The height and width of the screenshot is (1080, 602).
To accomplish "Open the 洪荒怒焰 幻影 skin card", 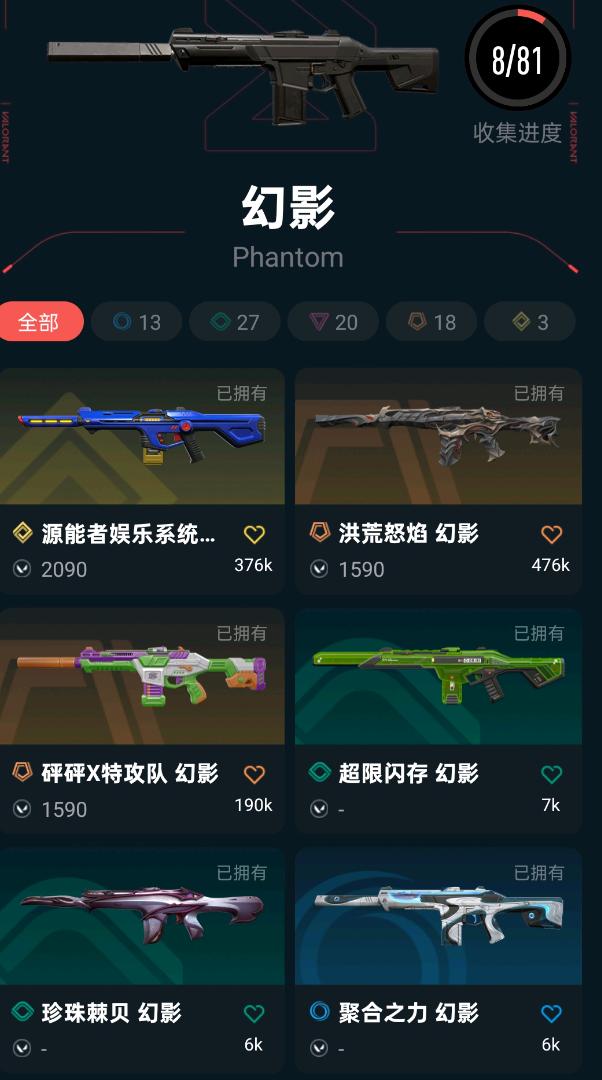I will coord(439,481).
